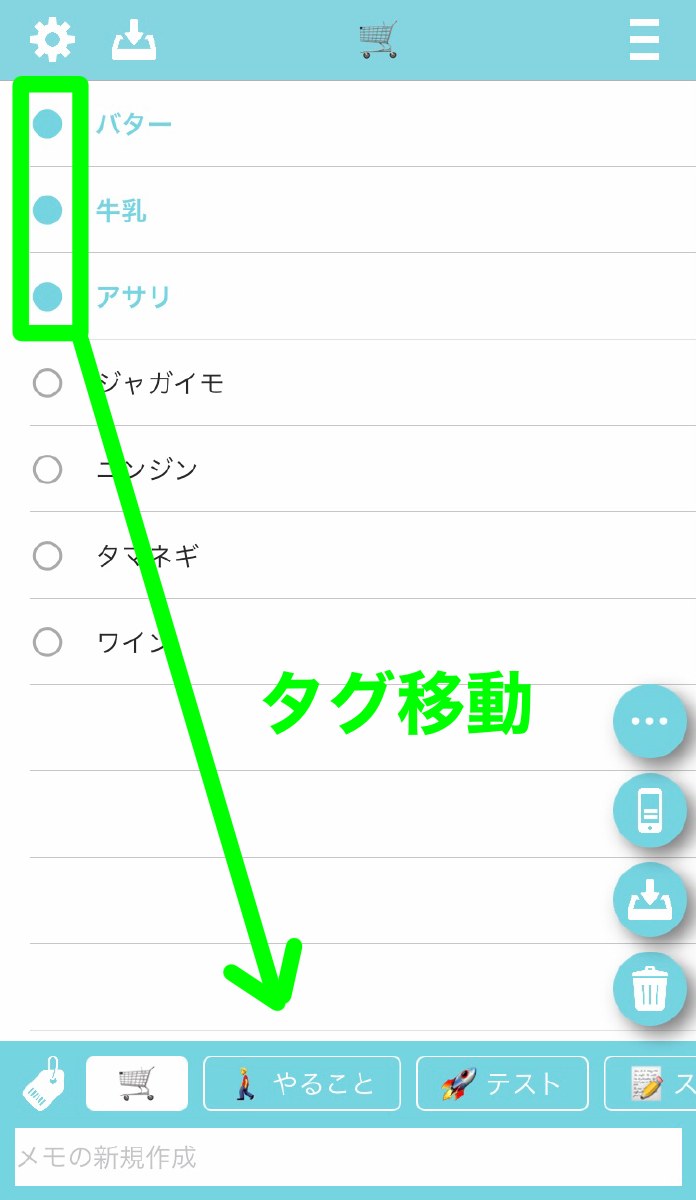696x1200 pixels.
Task: Check the ジャガイモ item
Action: click(x=48, y=383)
